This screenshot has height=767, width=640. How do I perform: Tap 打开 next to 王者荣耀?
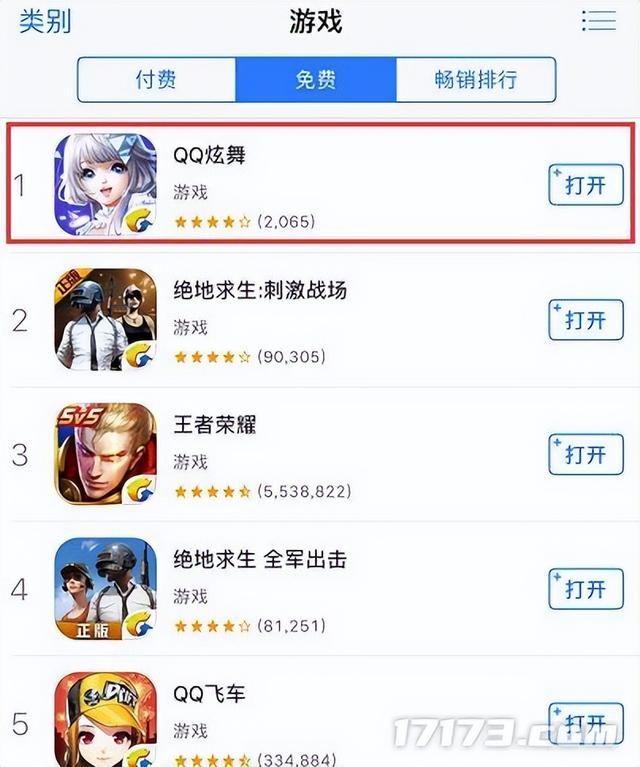click(x=585, y=454)
